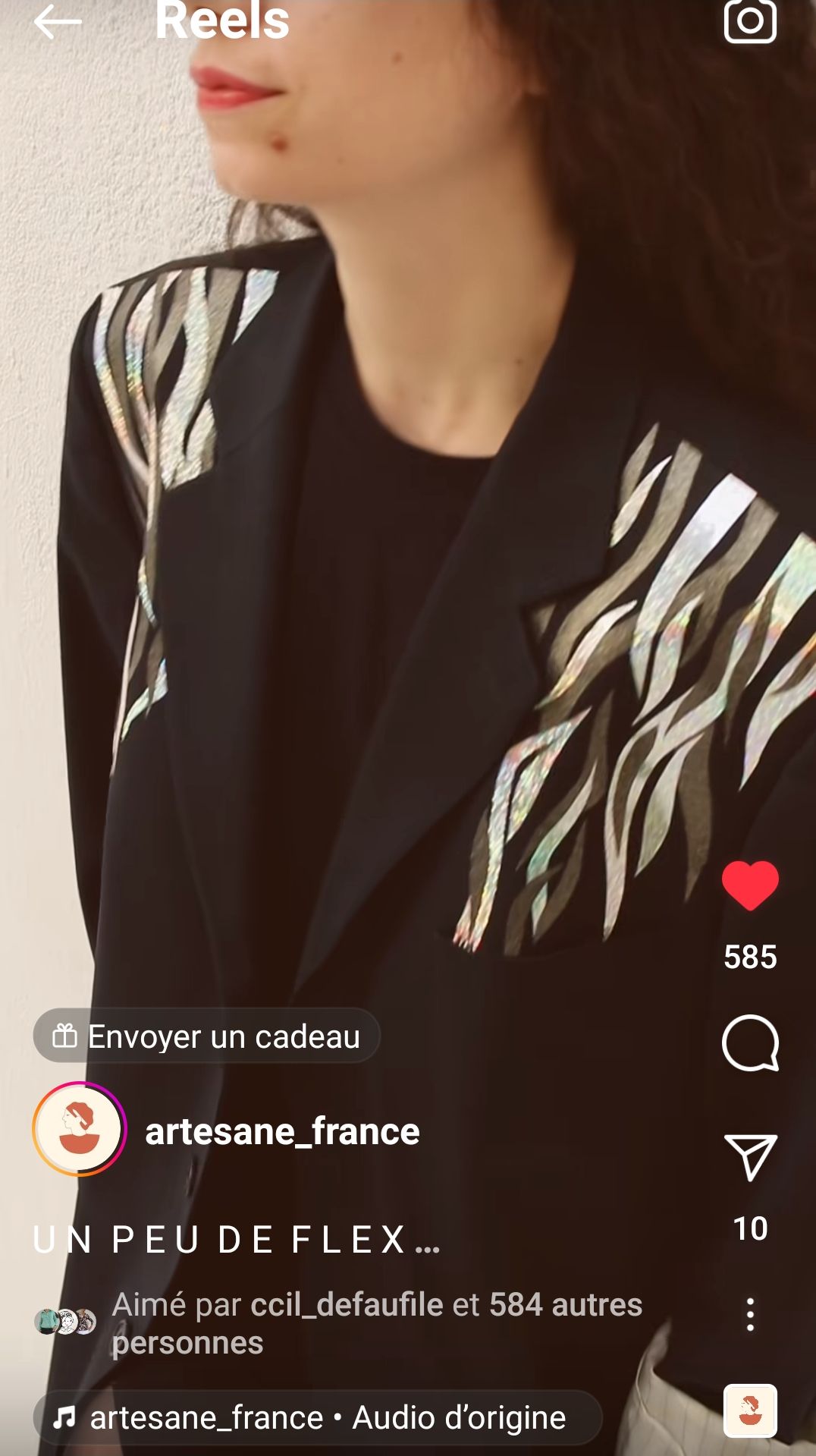See who liked: ccil_defaufile and 584 others
816x1456 pixels.
pyautogui.click(x=376, y=1322)
